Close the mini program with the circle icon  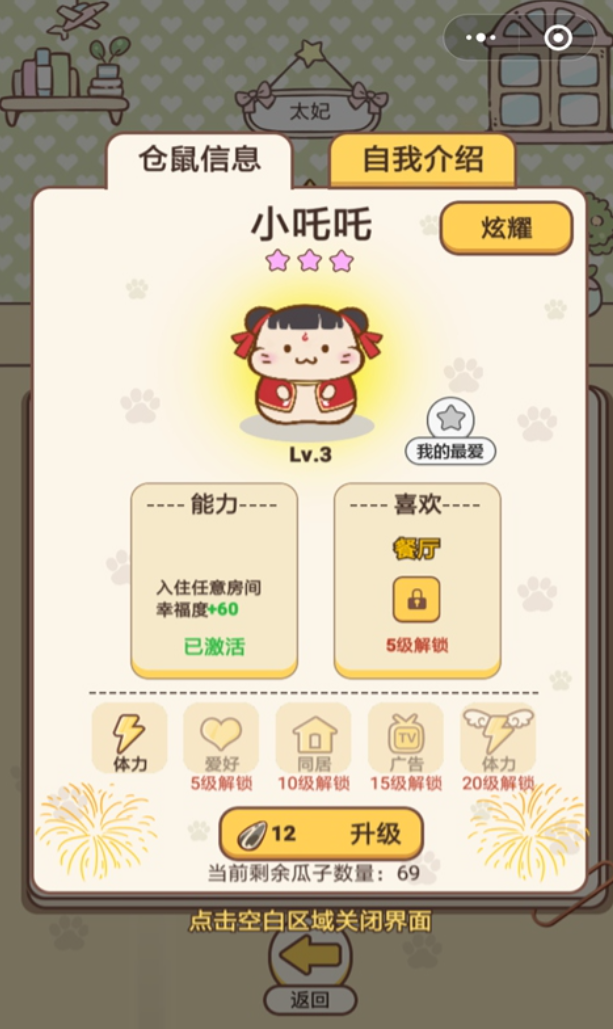pos(558,38)
